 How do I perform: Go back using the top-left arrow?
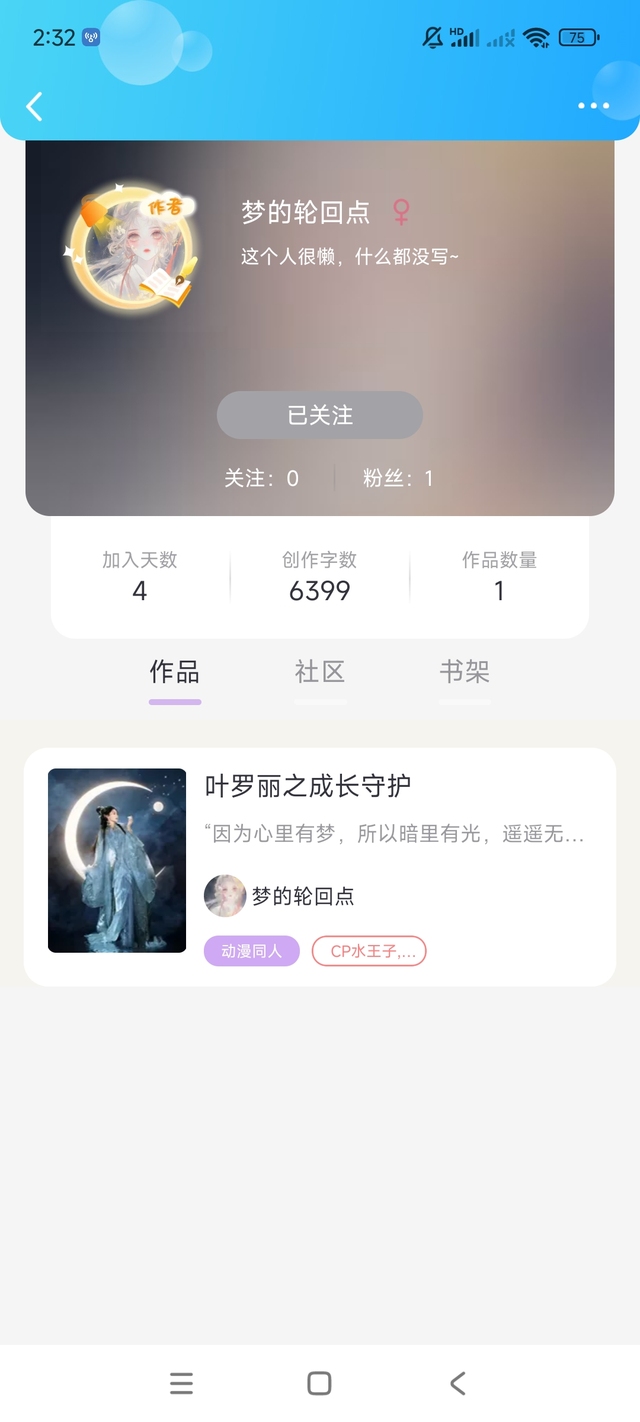pyautogui.click(x=35, y=106)
